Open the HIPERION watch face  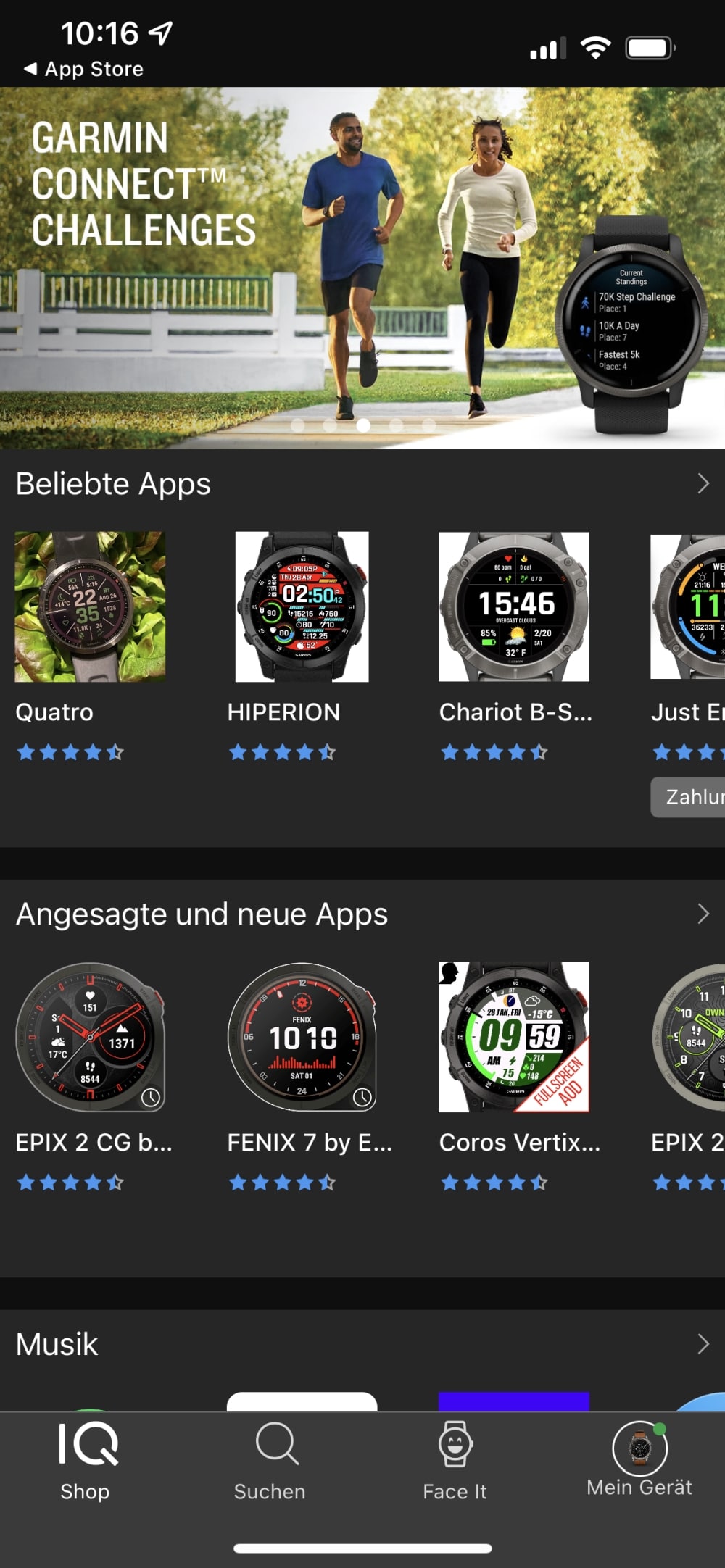point(302,607)
